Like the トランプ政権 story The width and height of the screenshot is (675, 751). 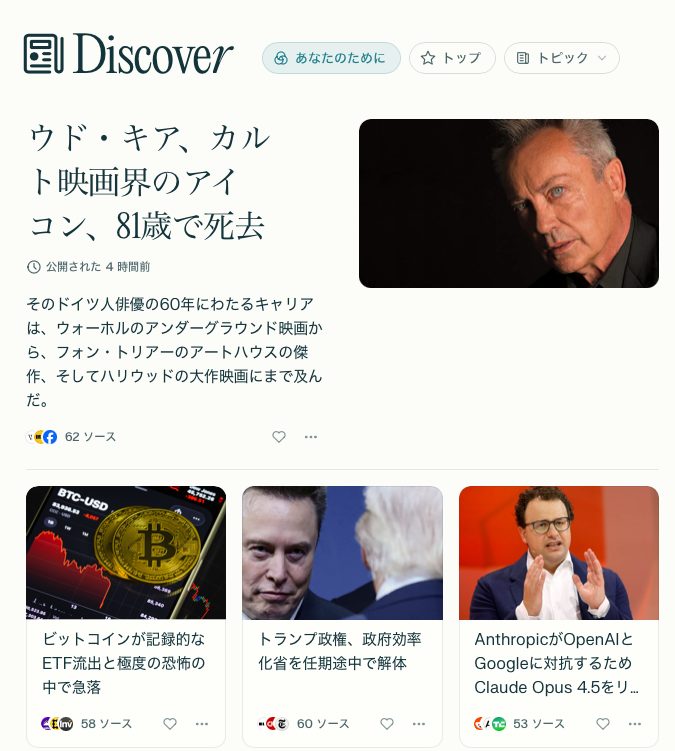tap(387, 724)
